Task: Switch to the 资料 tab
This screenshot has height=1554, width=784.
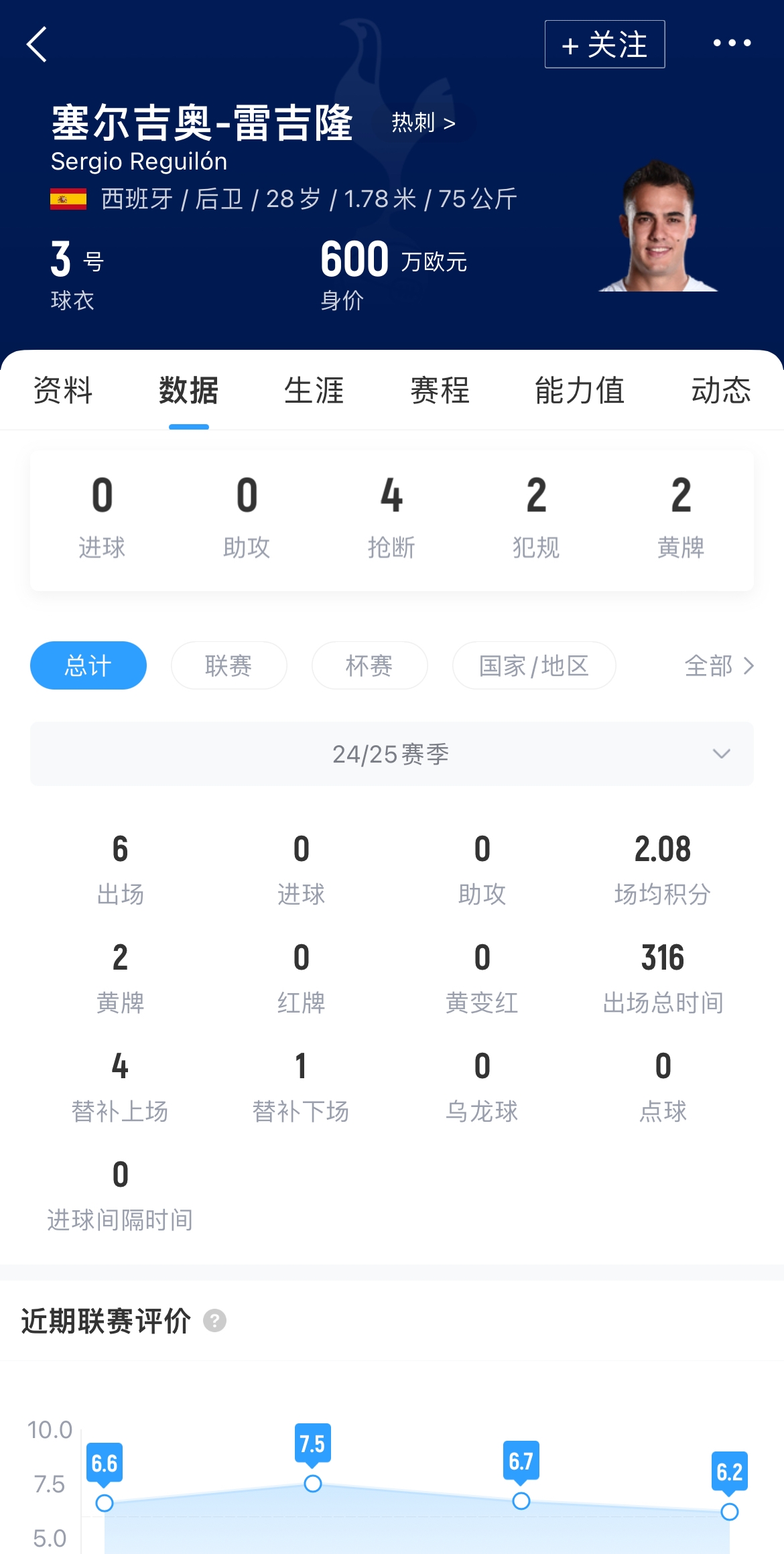Action: (63, 391)
